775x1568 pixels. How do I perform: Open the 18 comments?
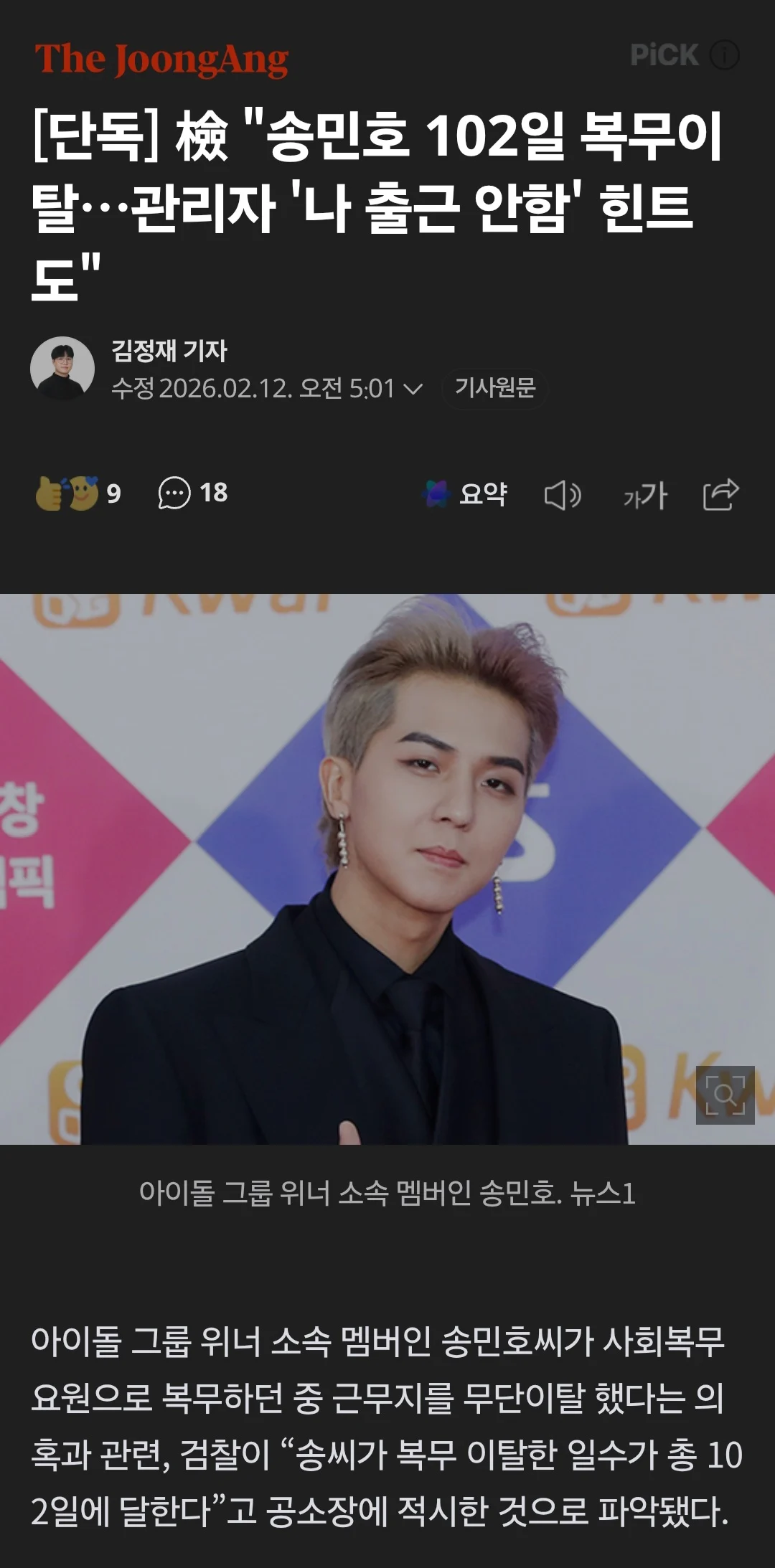click(192, 493)
